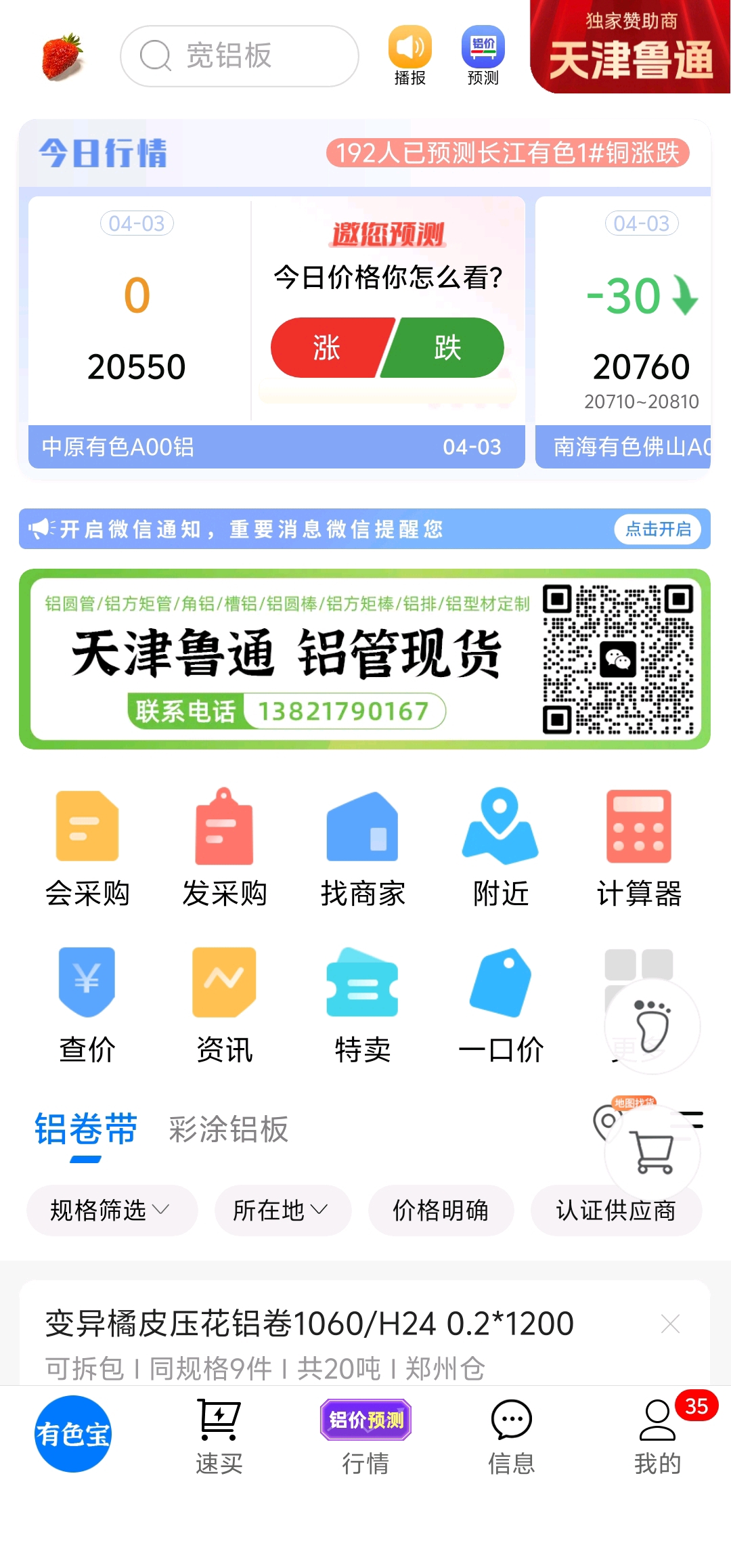Tap 点击开启 to enable WeChat notifications
Image resolution: width=731 pixels, height=1568 pixels.
(658, 529)
